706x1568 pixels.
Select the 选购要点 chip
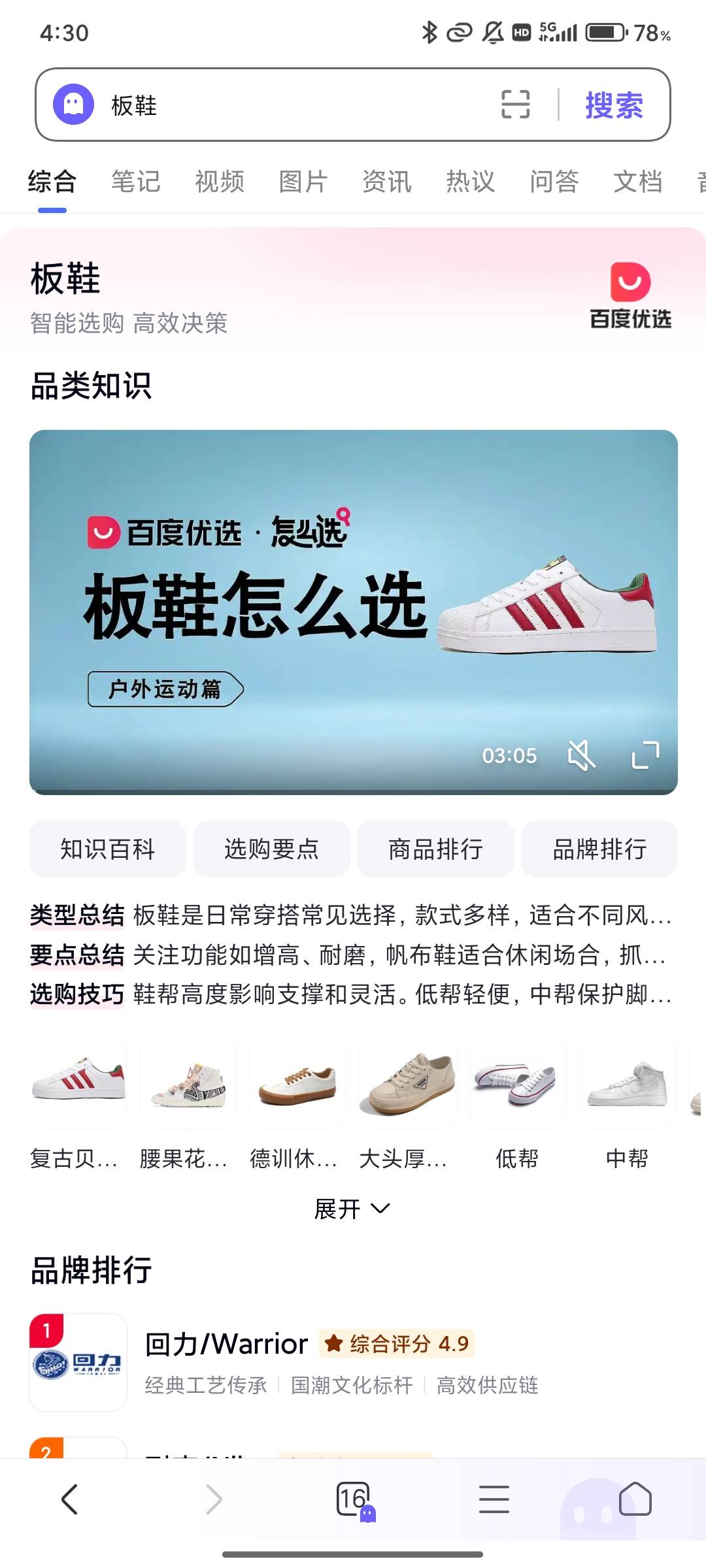click(x=271, y=849)
